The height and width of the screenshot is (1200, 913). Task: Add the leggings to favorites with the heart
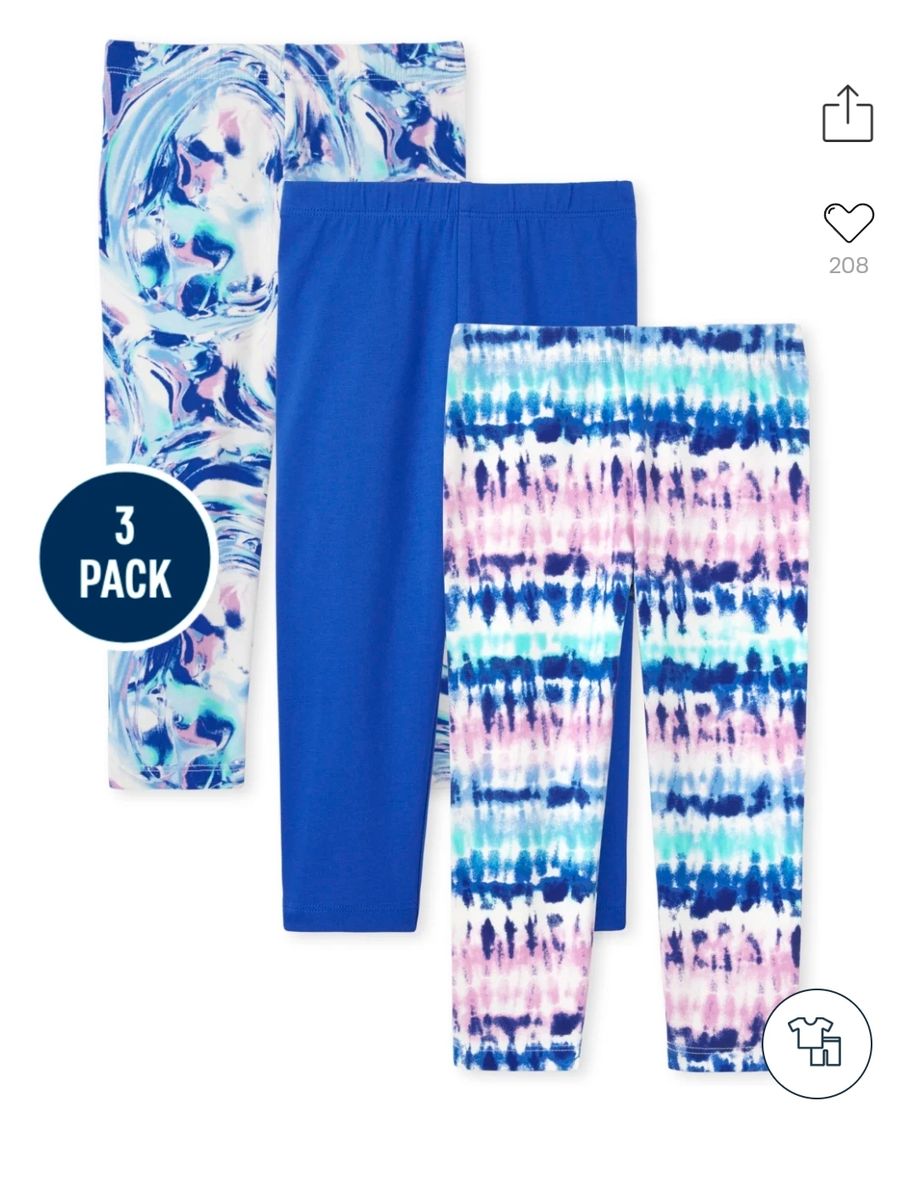pos(848,222)
